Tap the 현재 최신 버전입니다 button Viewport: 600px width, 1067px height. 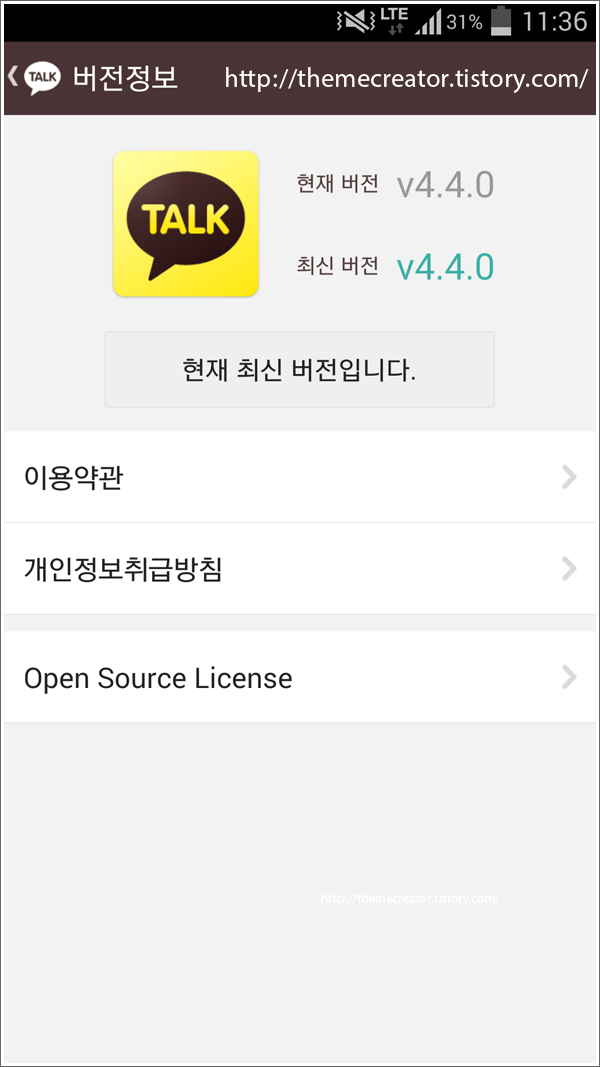coord(299,370)
